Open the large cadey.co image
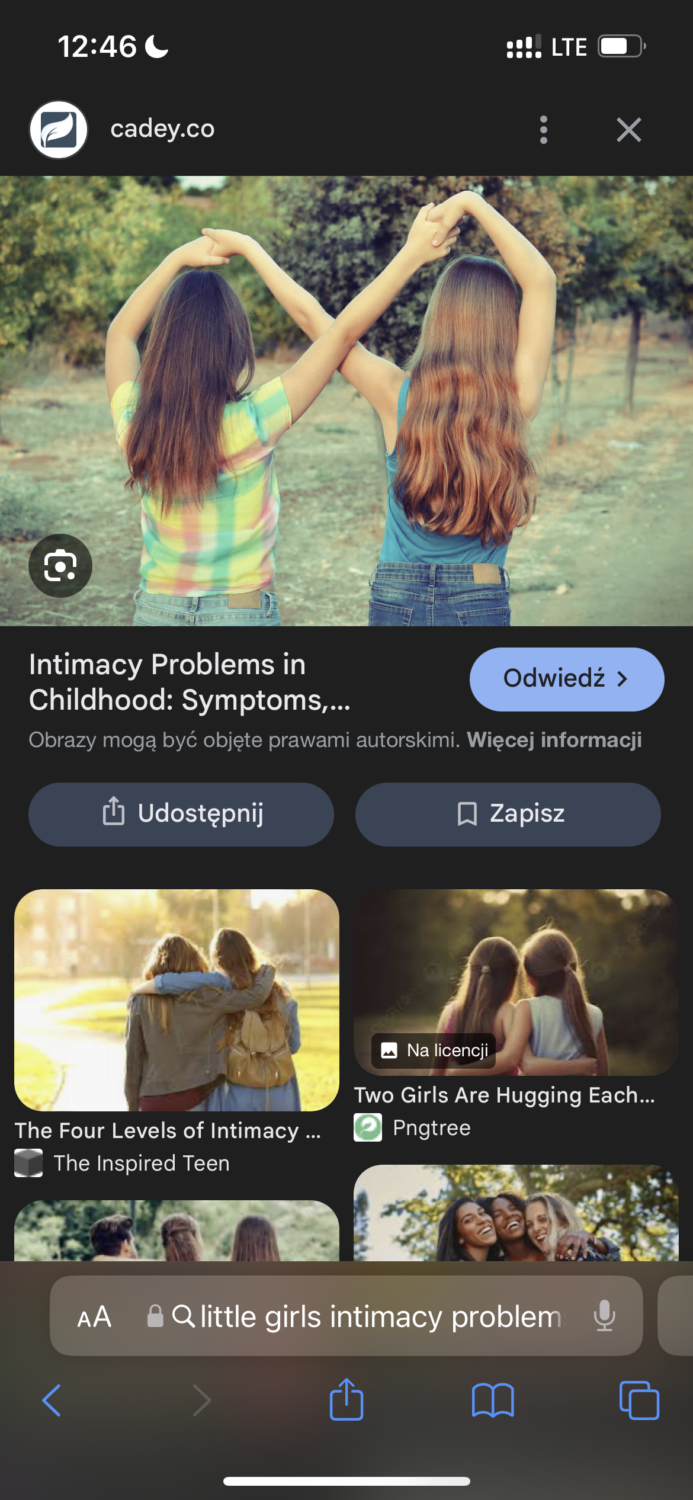 coord(346,400)
